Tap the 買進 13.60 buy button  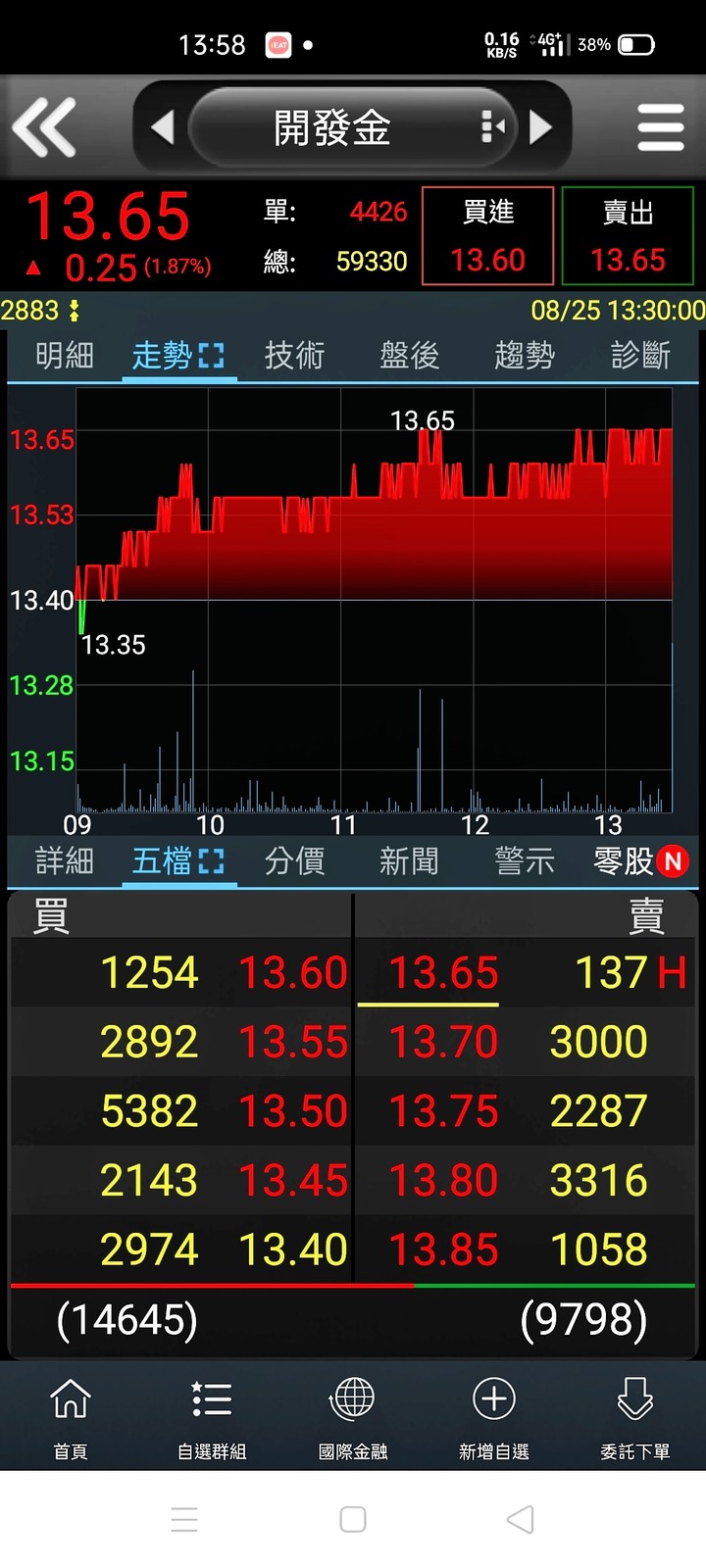pos(488,236)
